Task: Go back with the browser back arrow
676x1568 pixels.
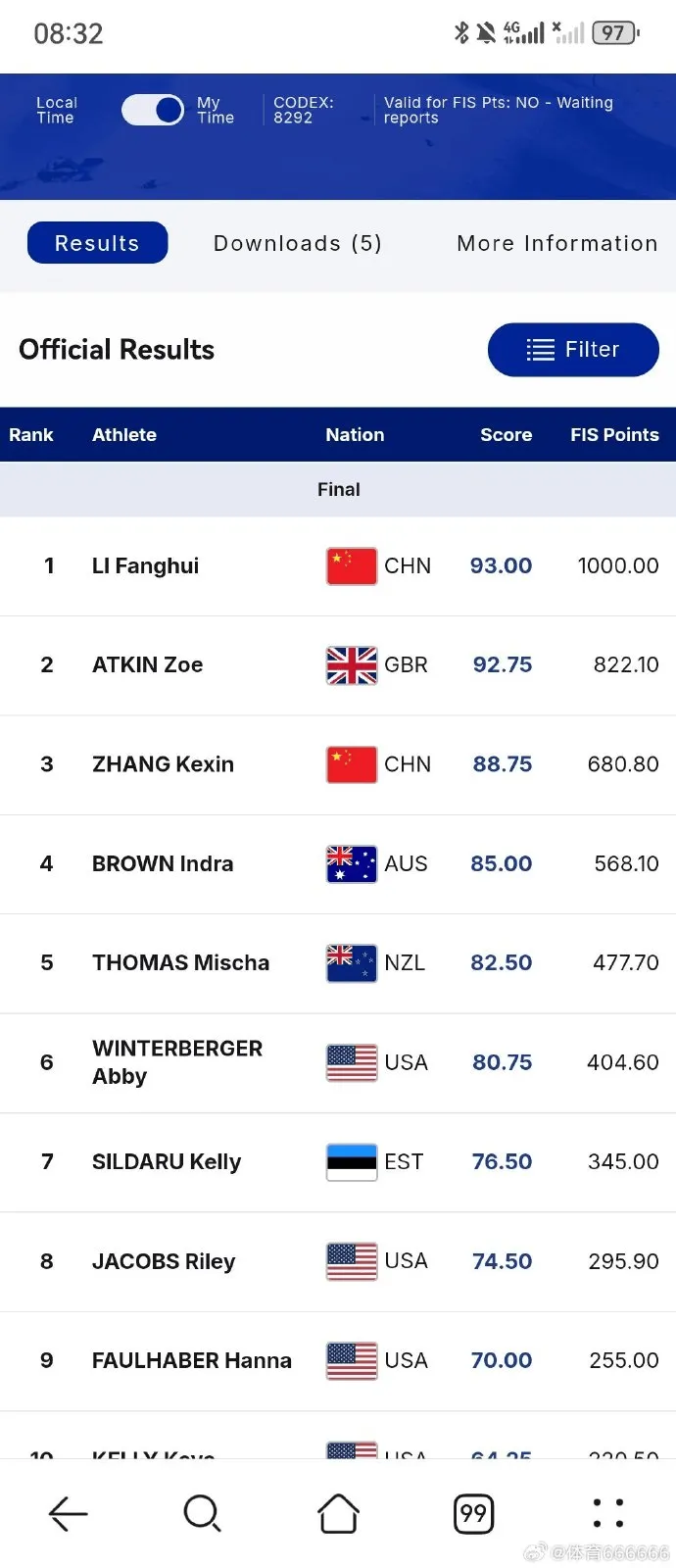Action: click(68, 1514)
